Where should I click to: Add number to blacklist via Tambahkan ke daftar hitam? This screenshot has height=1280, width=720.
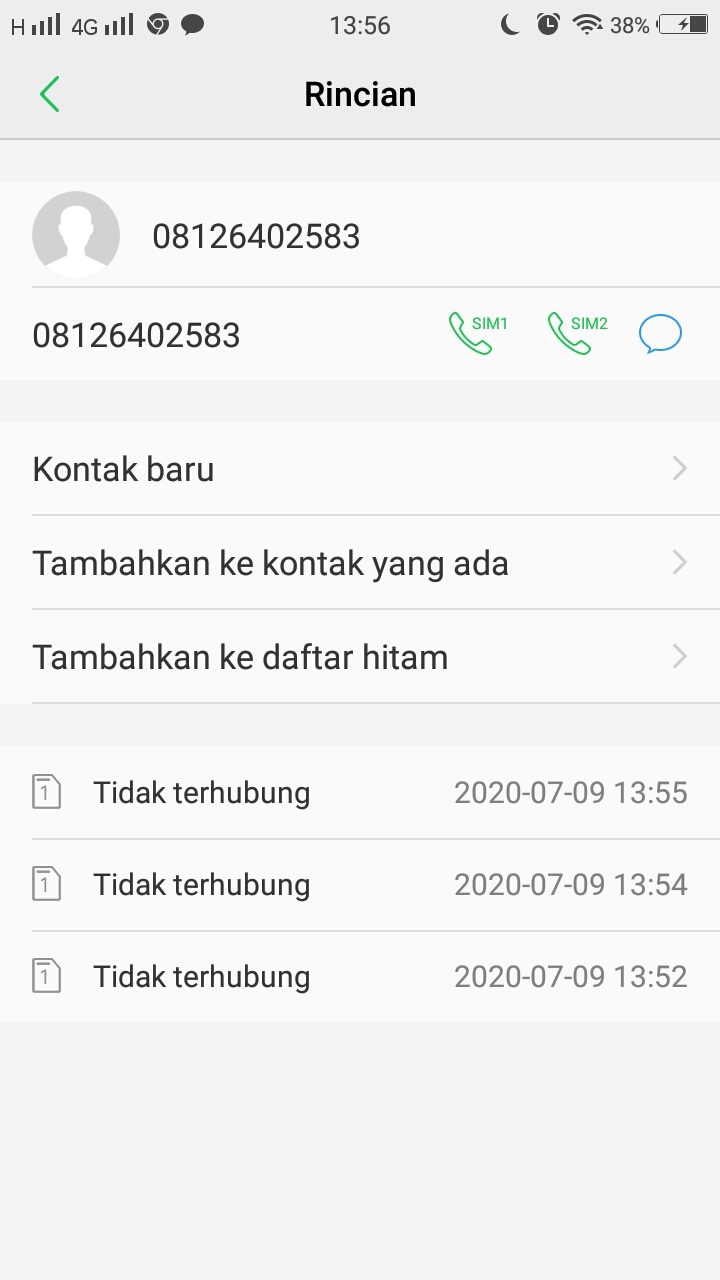pyautogui.click(x=240, y=656)
